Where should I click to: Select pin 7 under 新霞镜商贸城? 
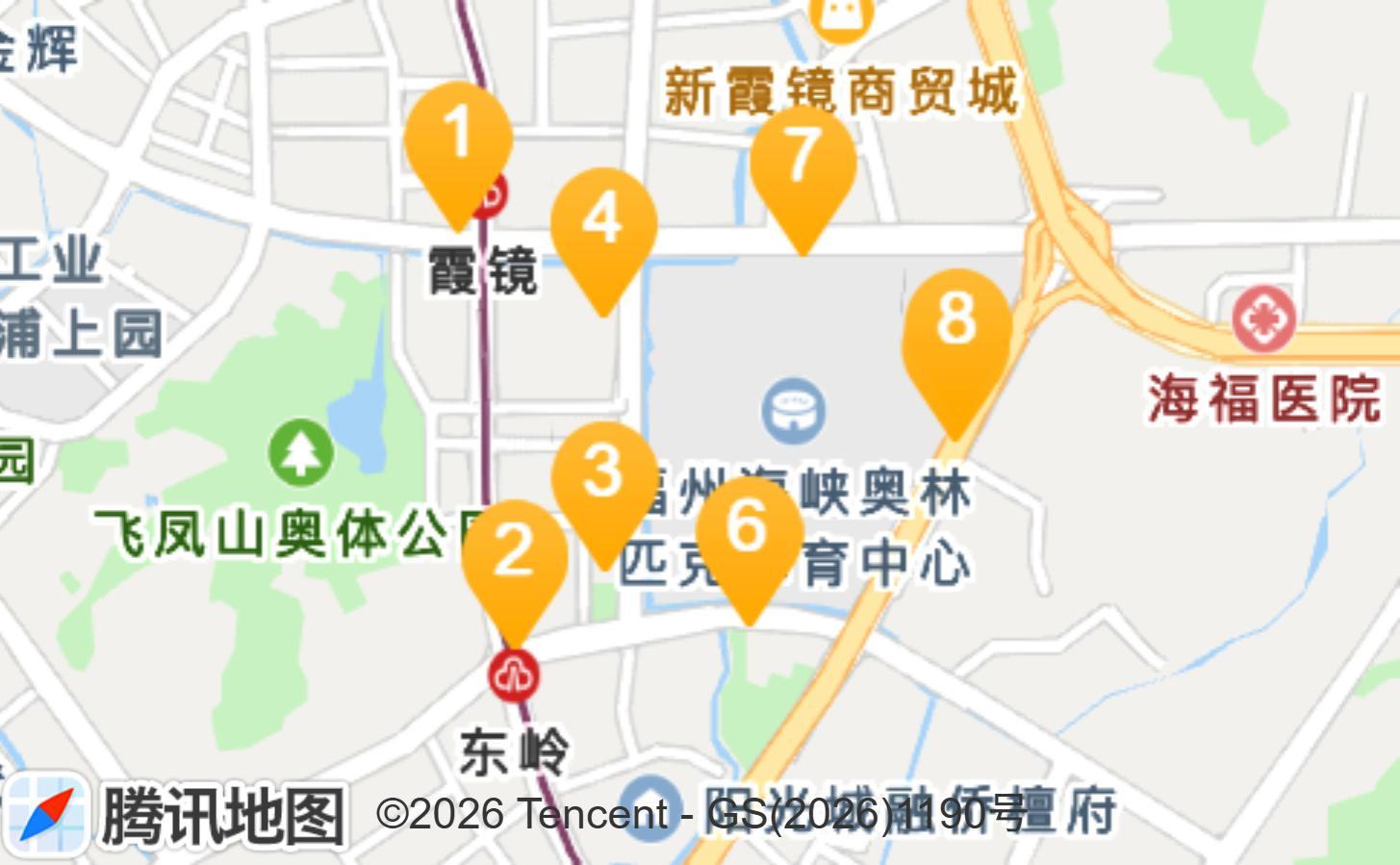coord(802,165)
